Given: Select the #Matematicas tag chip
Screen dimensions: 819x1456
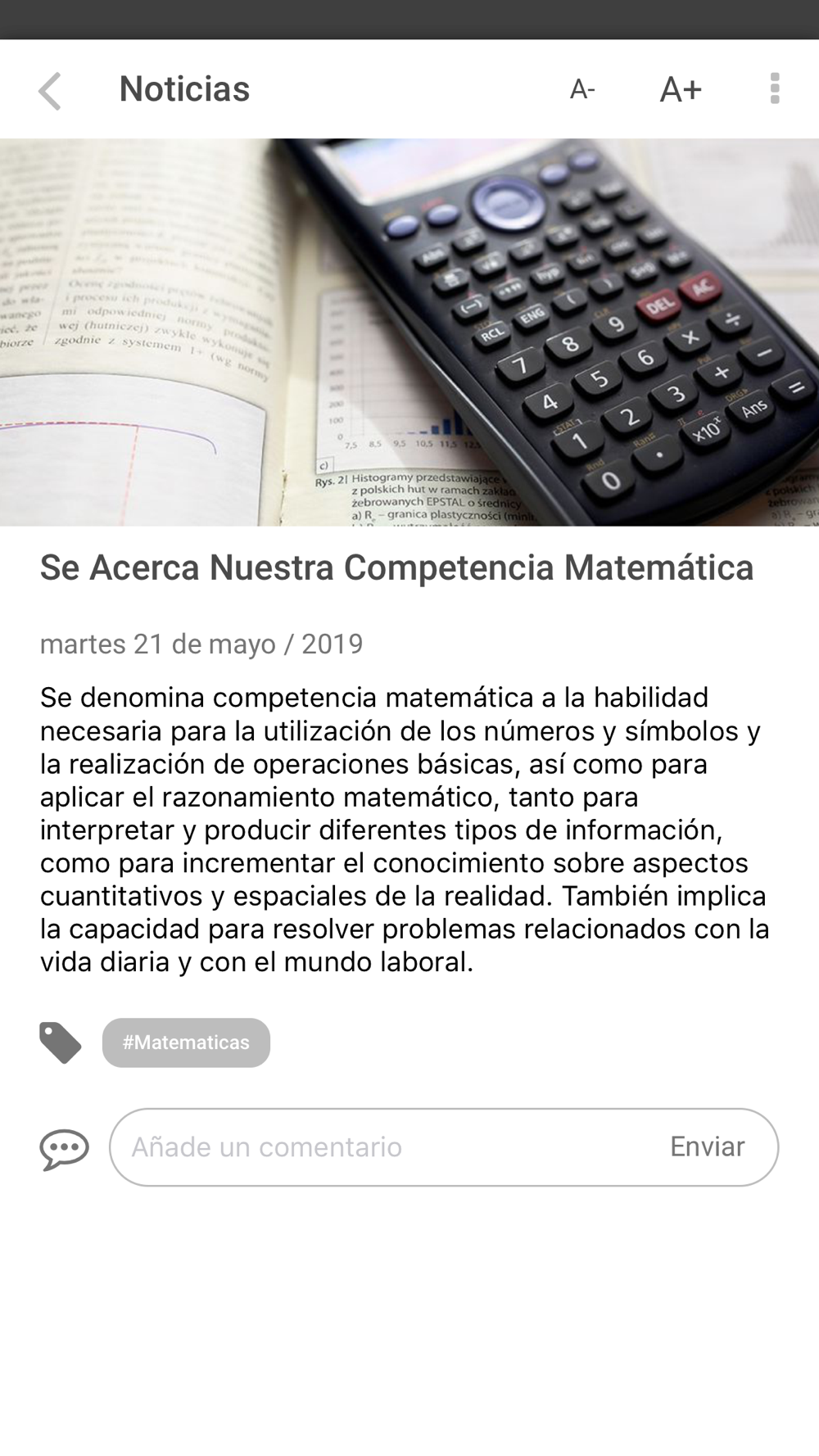Looking at the screenshot, I should coord(186,1042).
